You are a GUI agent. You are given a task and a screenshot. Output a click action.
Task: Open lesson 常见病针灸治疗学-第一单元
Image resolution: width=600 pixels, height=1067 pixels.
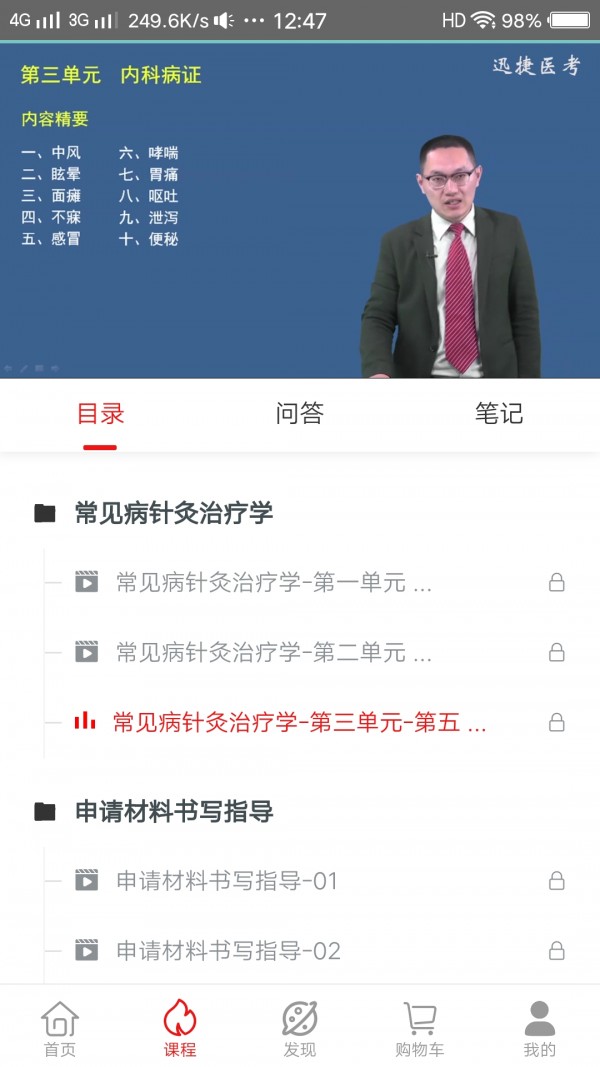(x=273, y=583)
